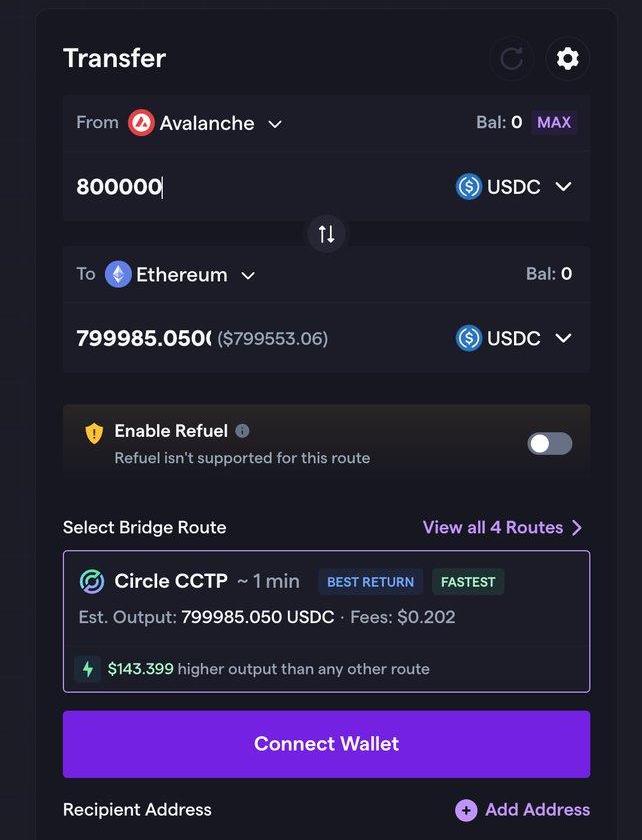
Task: Pick a different destination token than USDC
Action: coord(514,338)
